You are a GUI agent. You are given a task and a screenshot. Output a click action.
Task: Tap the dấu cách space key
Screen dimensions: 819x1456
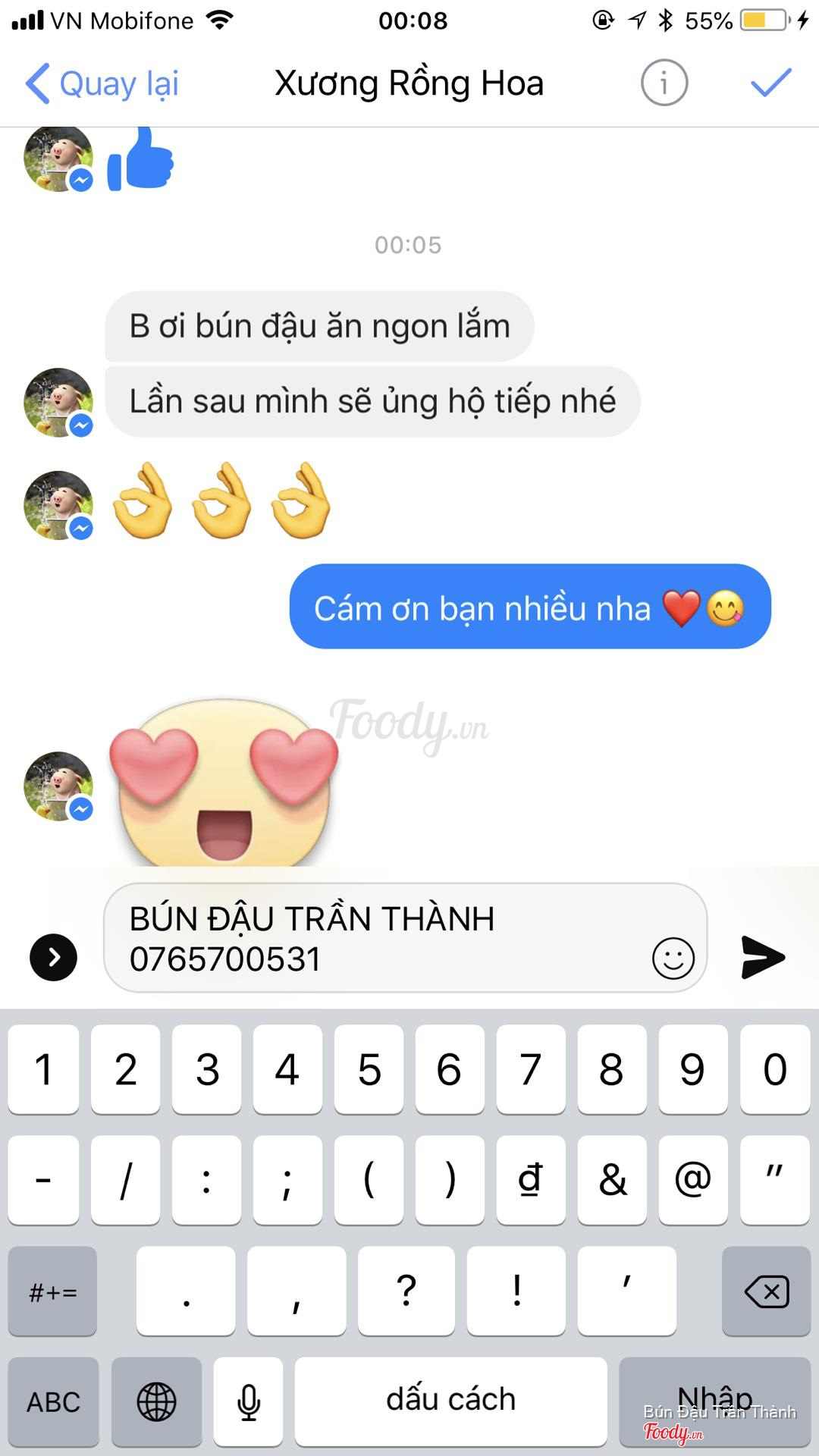pyautogui.click(x=450, y=1401)
